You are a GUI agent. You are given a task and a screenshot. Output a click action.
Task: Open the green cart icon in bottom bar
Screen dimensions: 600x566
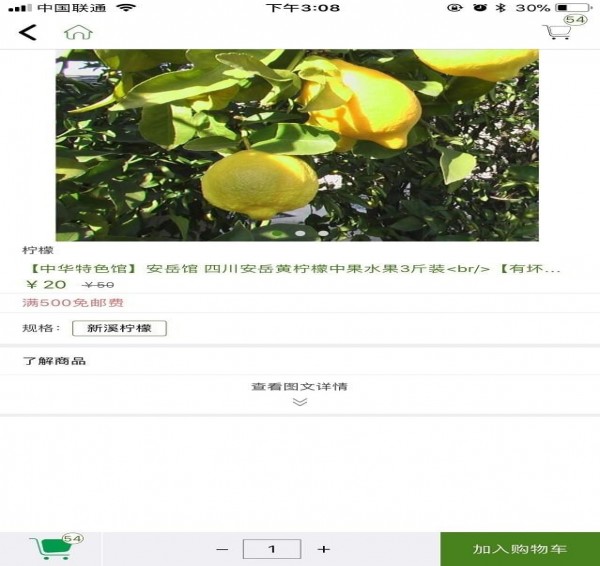point(50,548)
